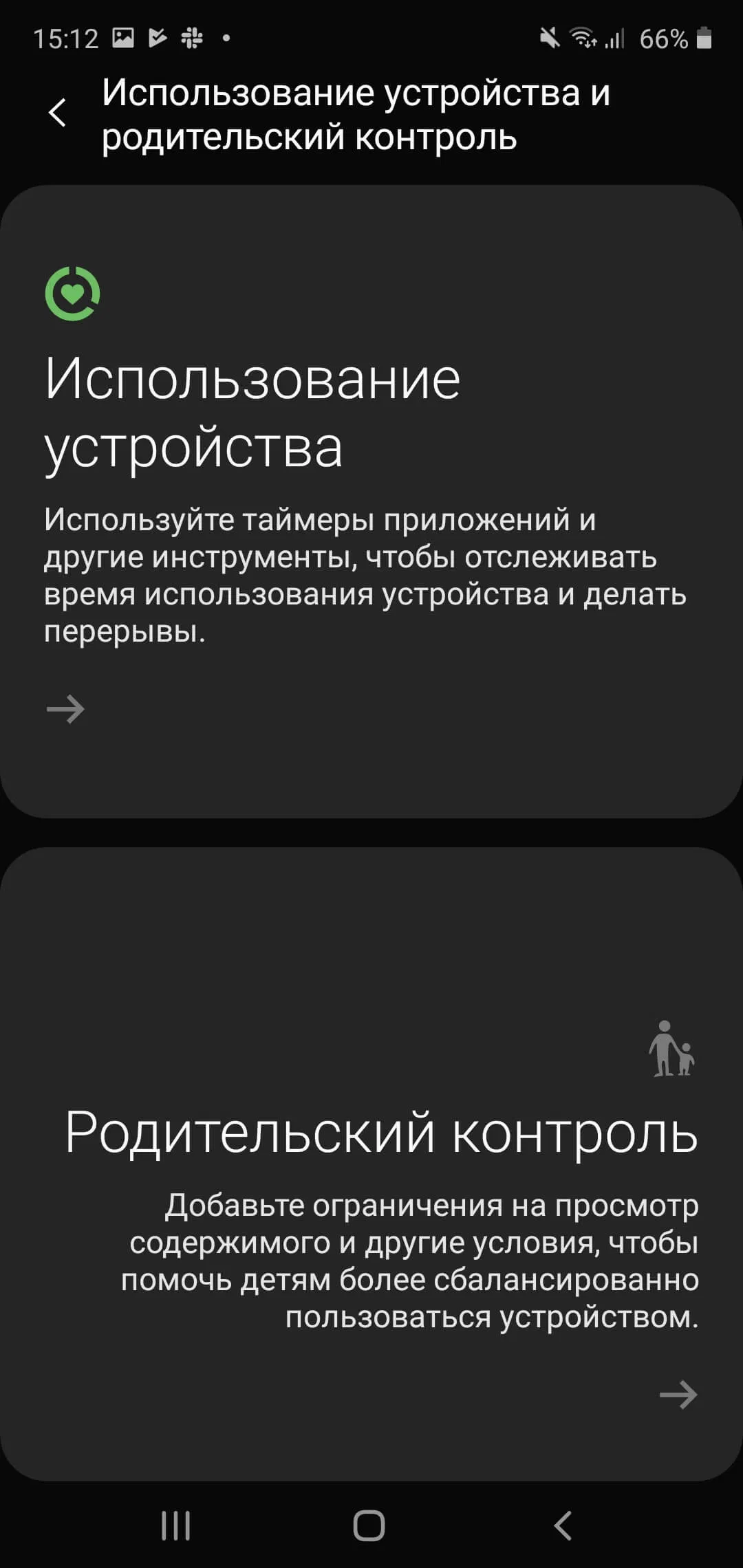
Task: Go to the home screen
Action: point(369,1525)
